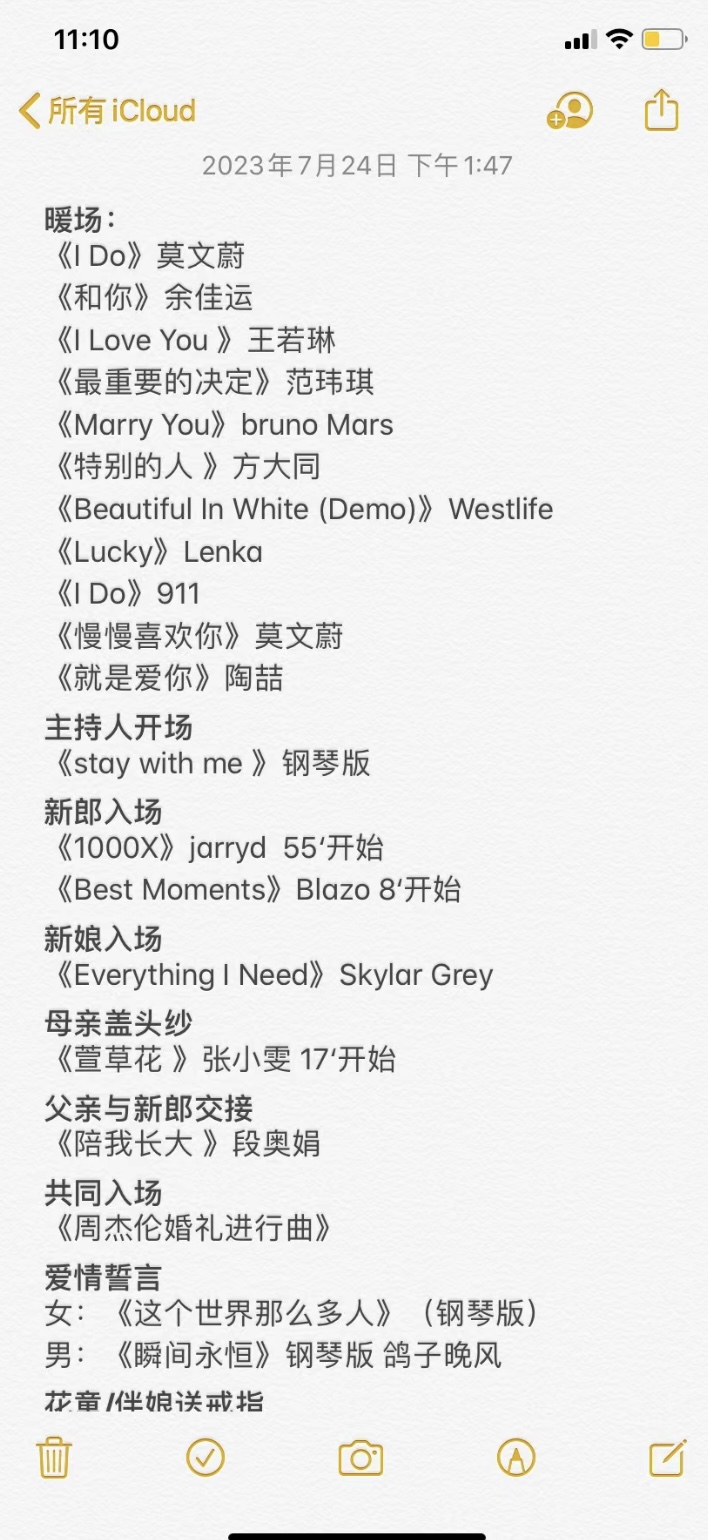Open the camera attachment icon
The image size is (708, 1540).
[361, 1458]
